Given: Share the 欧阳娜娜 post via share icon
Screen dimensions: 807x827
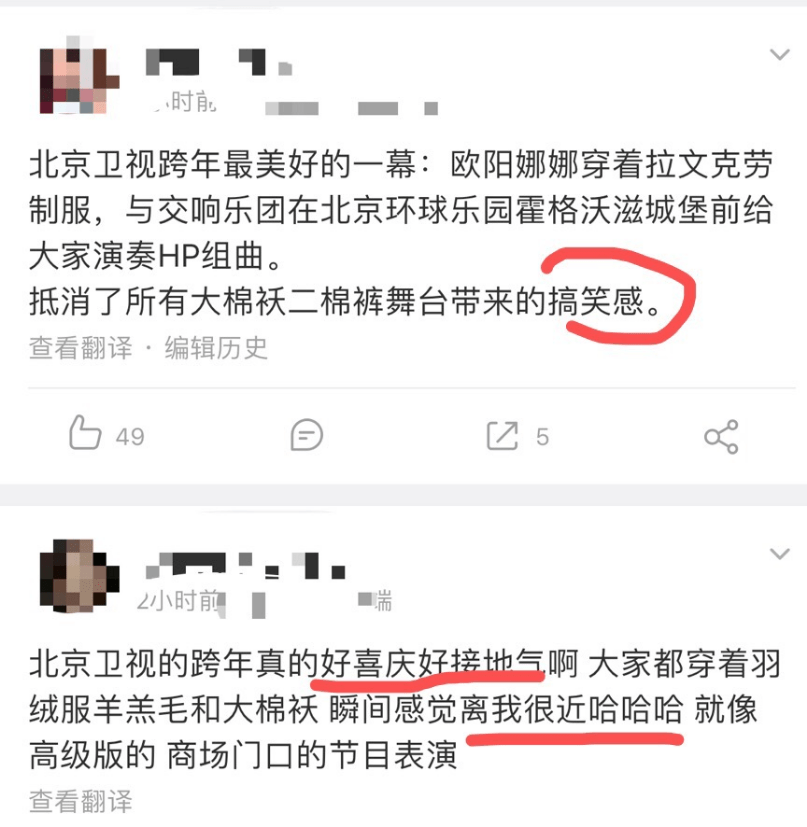Looking at the screenshot, I should point(720,436).
